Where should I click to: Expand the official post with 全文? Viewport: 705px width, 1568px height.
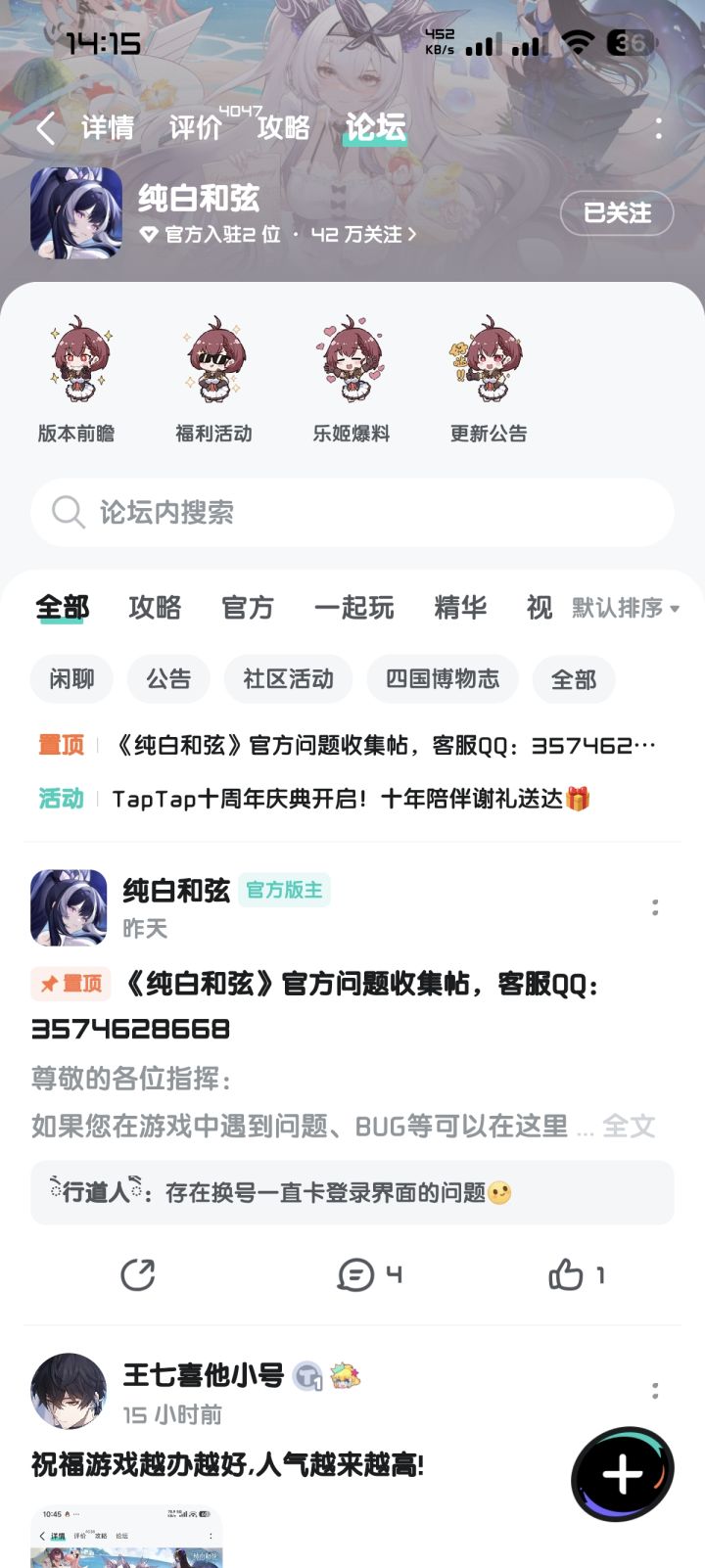click(634, 1126)
